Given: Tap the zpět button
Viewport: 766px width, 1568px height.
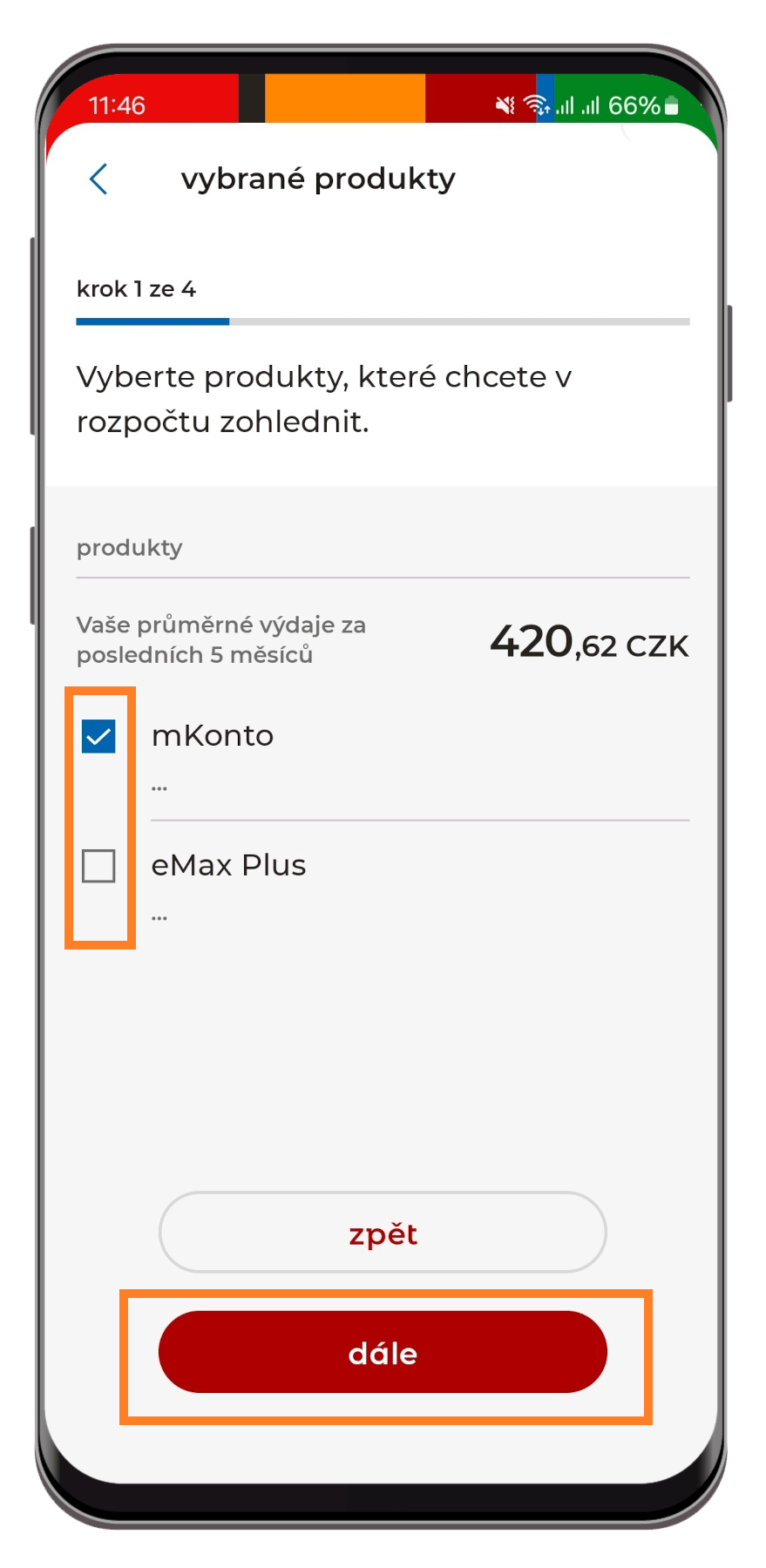Looking at the screenshot, I should coord(383,1233).
